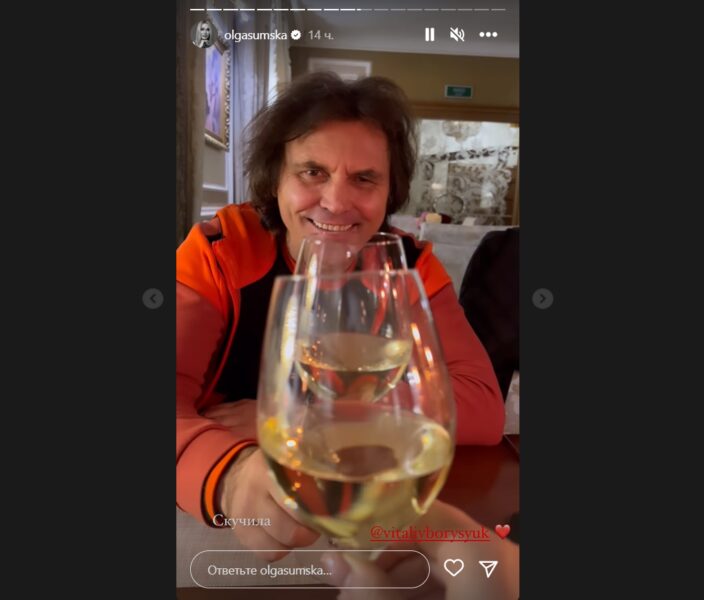The image size is (704, 600).
Task: Skip to the next story
Action: 542,298
